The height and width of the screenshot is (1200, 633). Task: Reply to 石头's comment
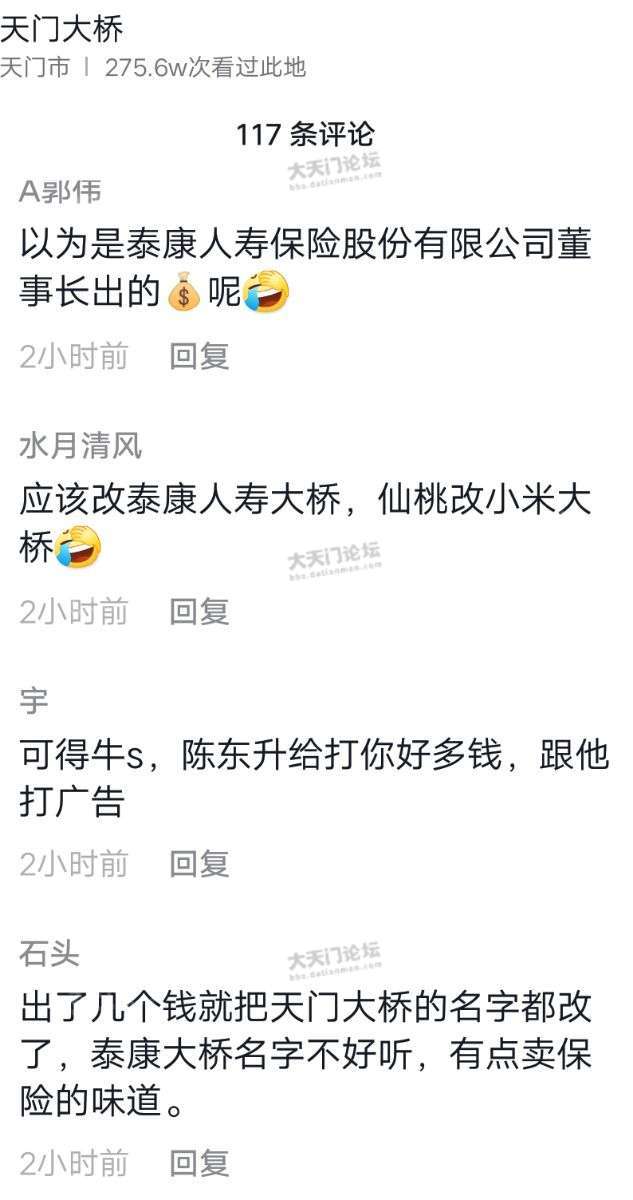pyautogui.click(x=199, y=1163)
